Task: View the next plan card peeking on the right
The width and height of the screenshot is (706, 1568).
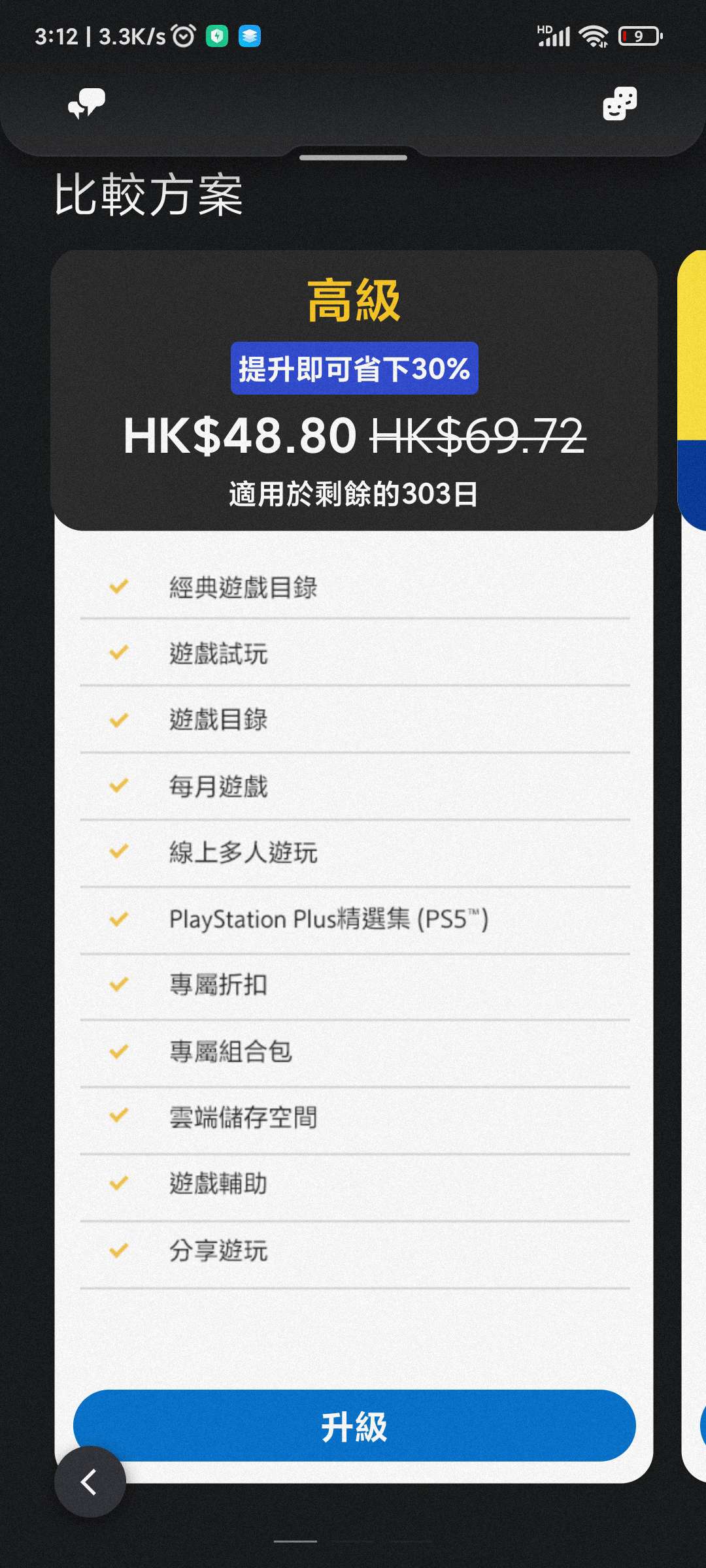Action: click(x=692, y=866)
